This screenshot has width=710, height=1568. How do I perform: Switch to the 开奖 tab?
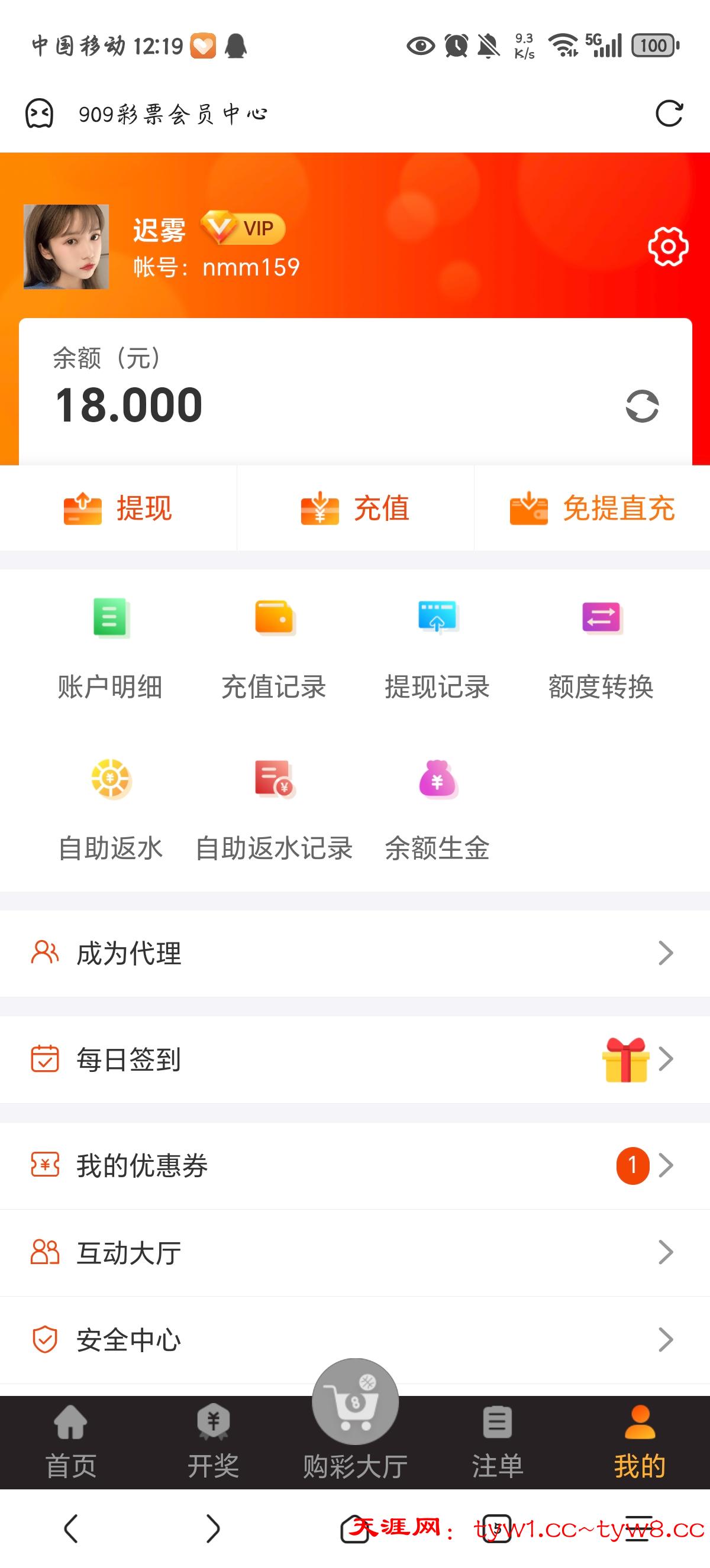[x=213, y=1443]
